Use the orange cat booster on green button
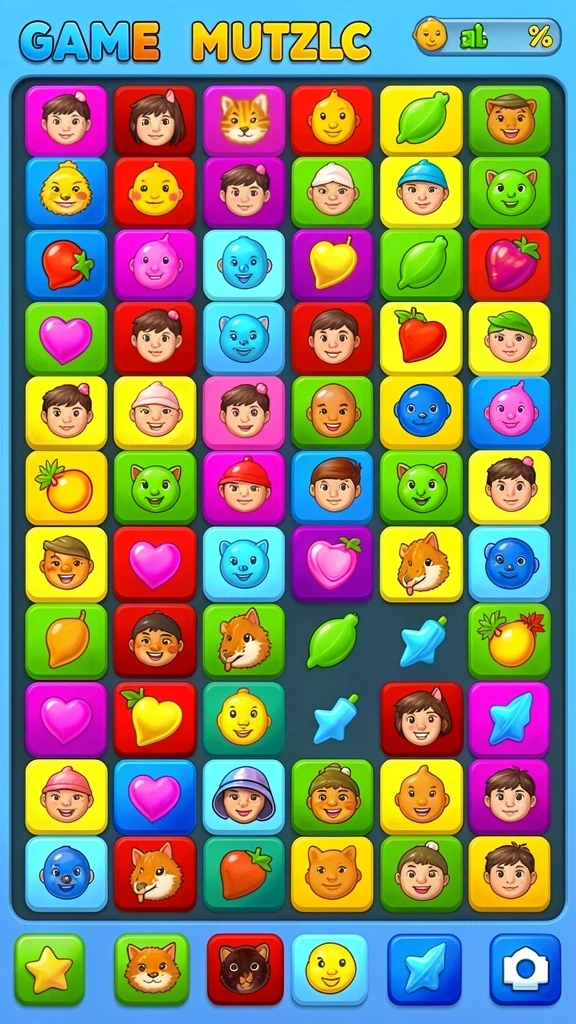This screenshot has width=576, height=1024. click(x=152, y=969)
